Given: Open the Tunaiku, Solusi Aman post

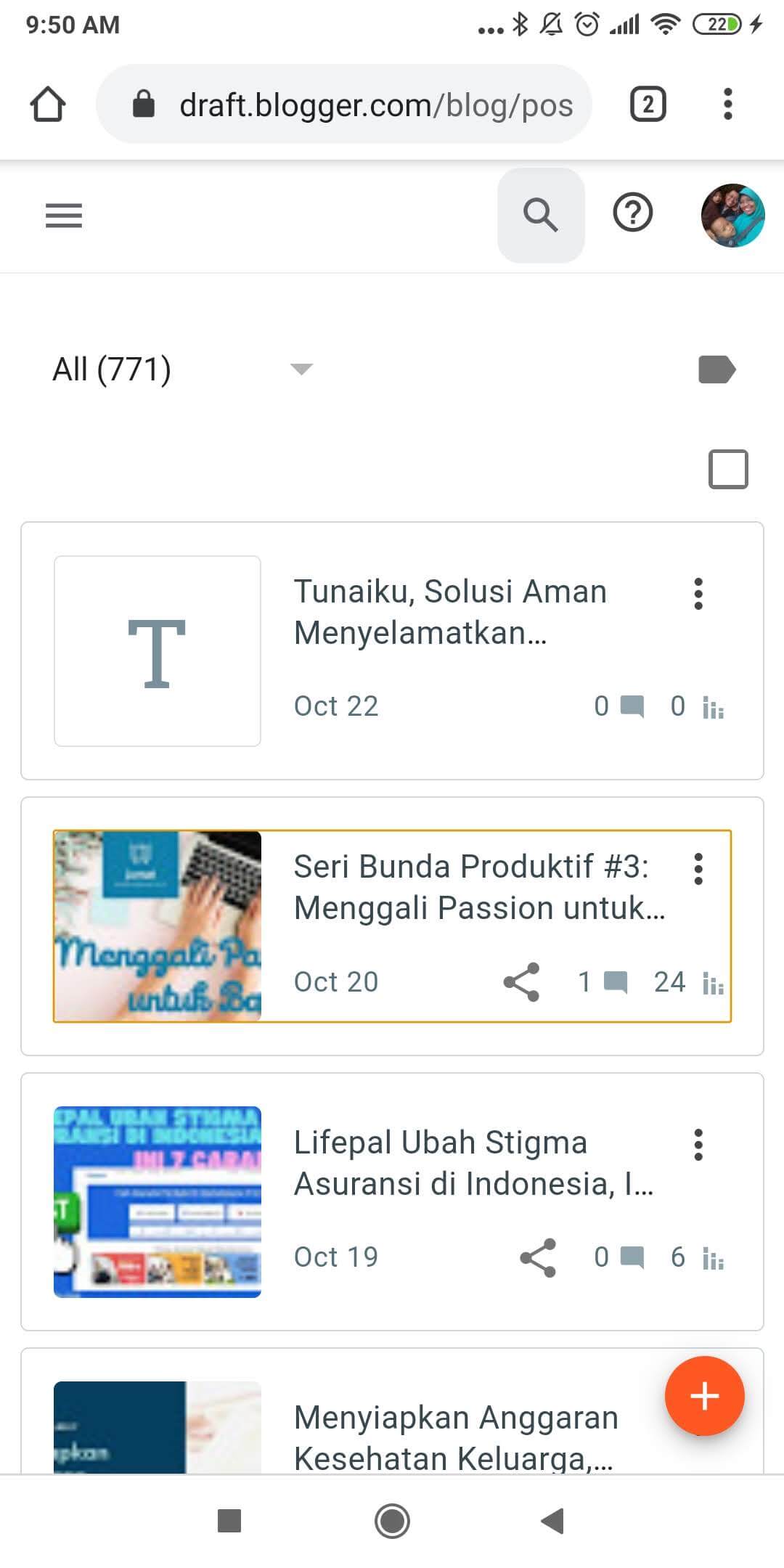Looking at the screenshot, I should coord(450,611).
